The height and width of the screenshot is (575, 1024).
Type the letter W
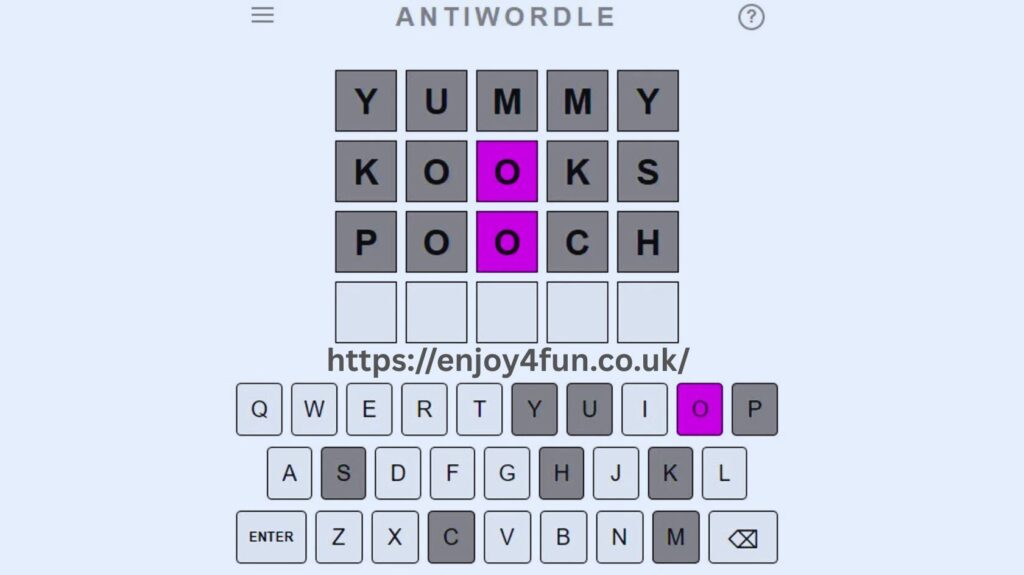tap(314, 409)
